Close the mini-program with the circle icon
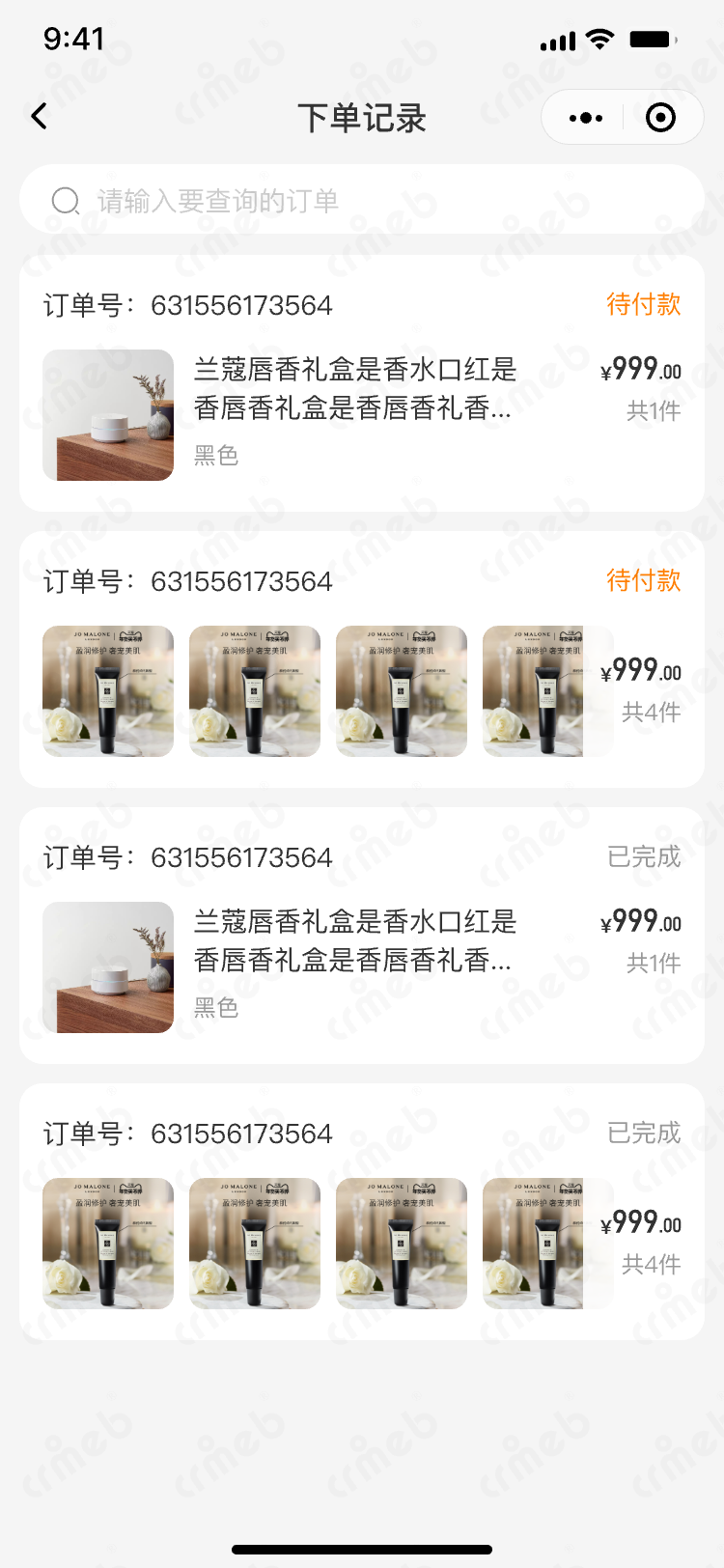724x1568 pixels. pos(660,118)
